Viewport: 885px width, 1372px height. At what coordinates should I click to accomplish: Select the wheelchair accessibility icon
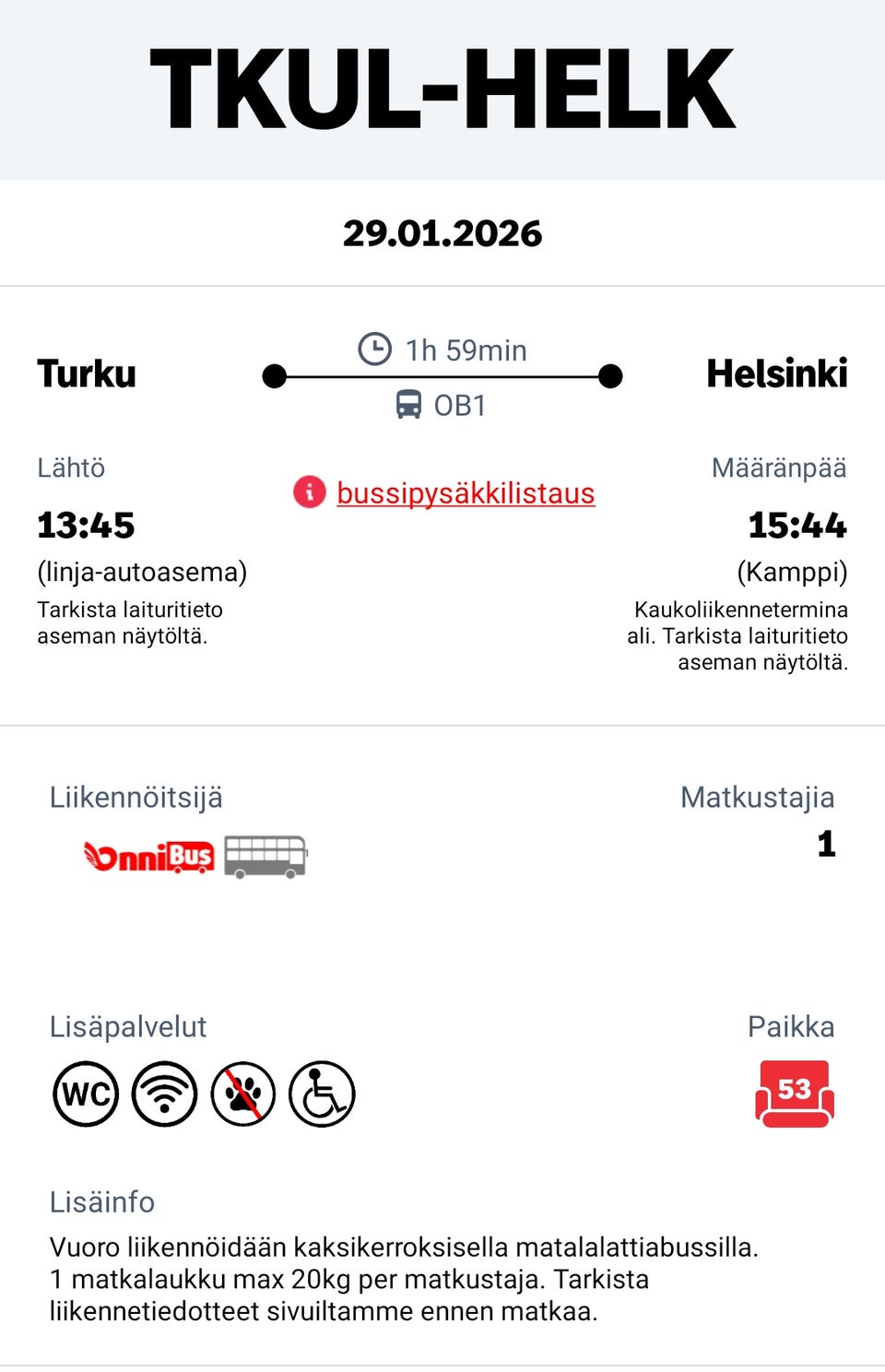[323, 1094]
